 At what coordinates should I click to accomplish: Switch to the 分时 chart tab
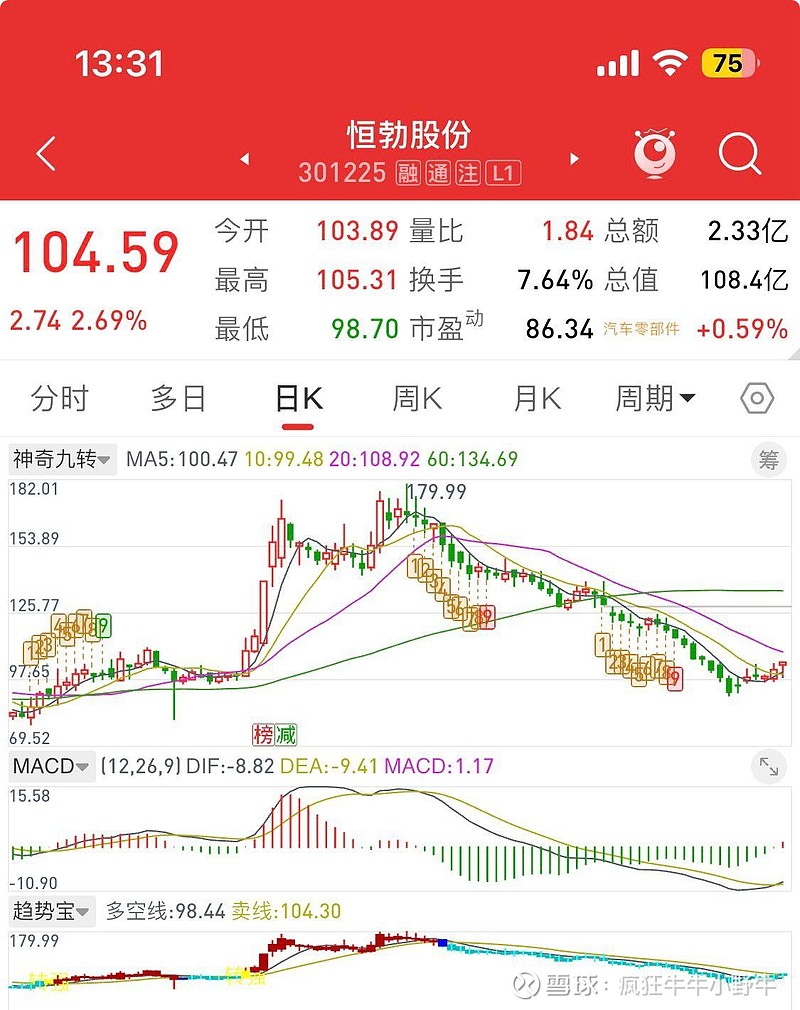click(59, 399)
